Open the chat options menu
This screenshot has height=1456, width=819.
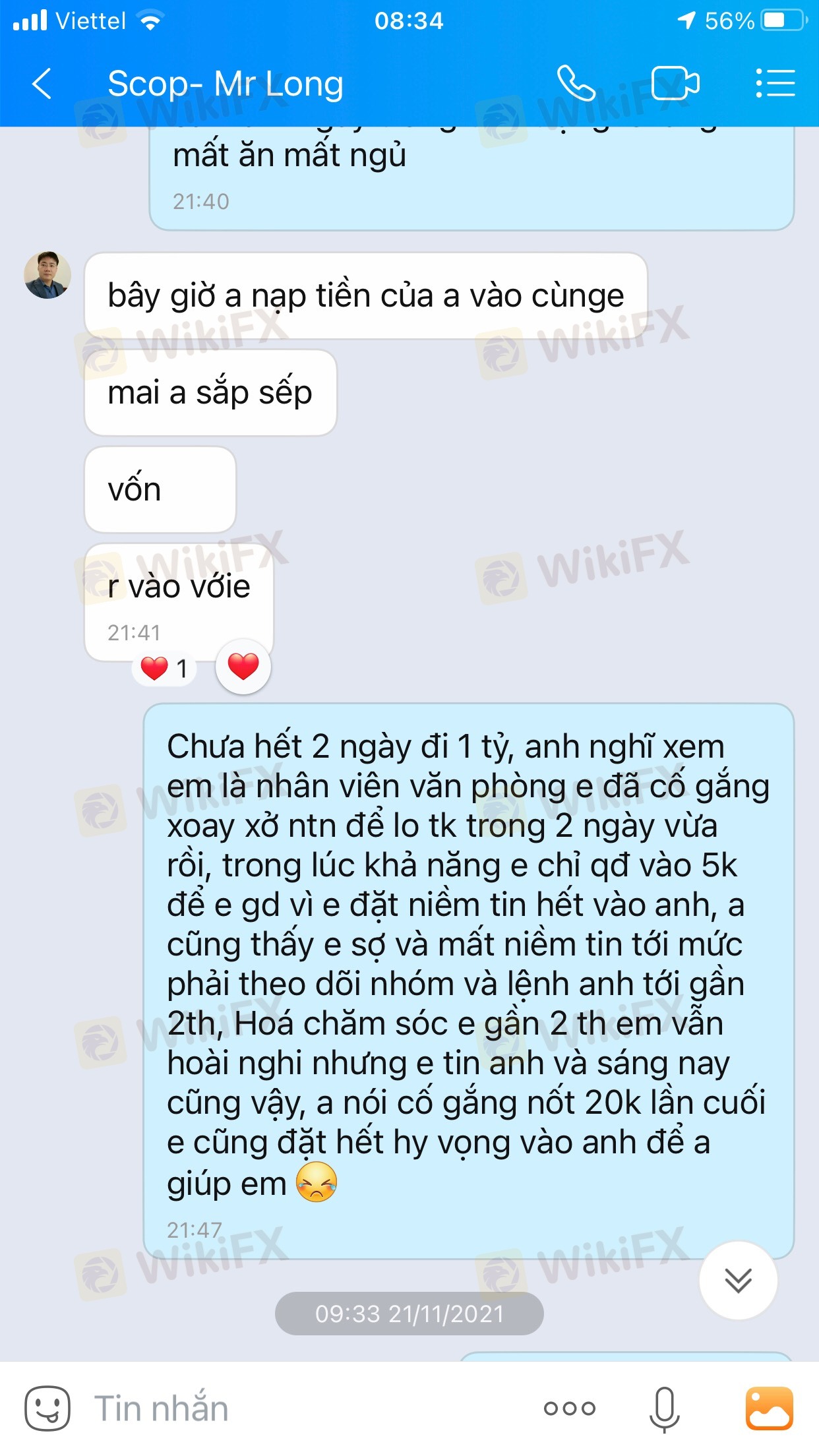pos(775,84)
